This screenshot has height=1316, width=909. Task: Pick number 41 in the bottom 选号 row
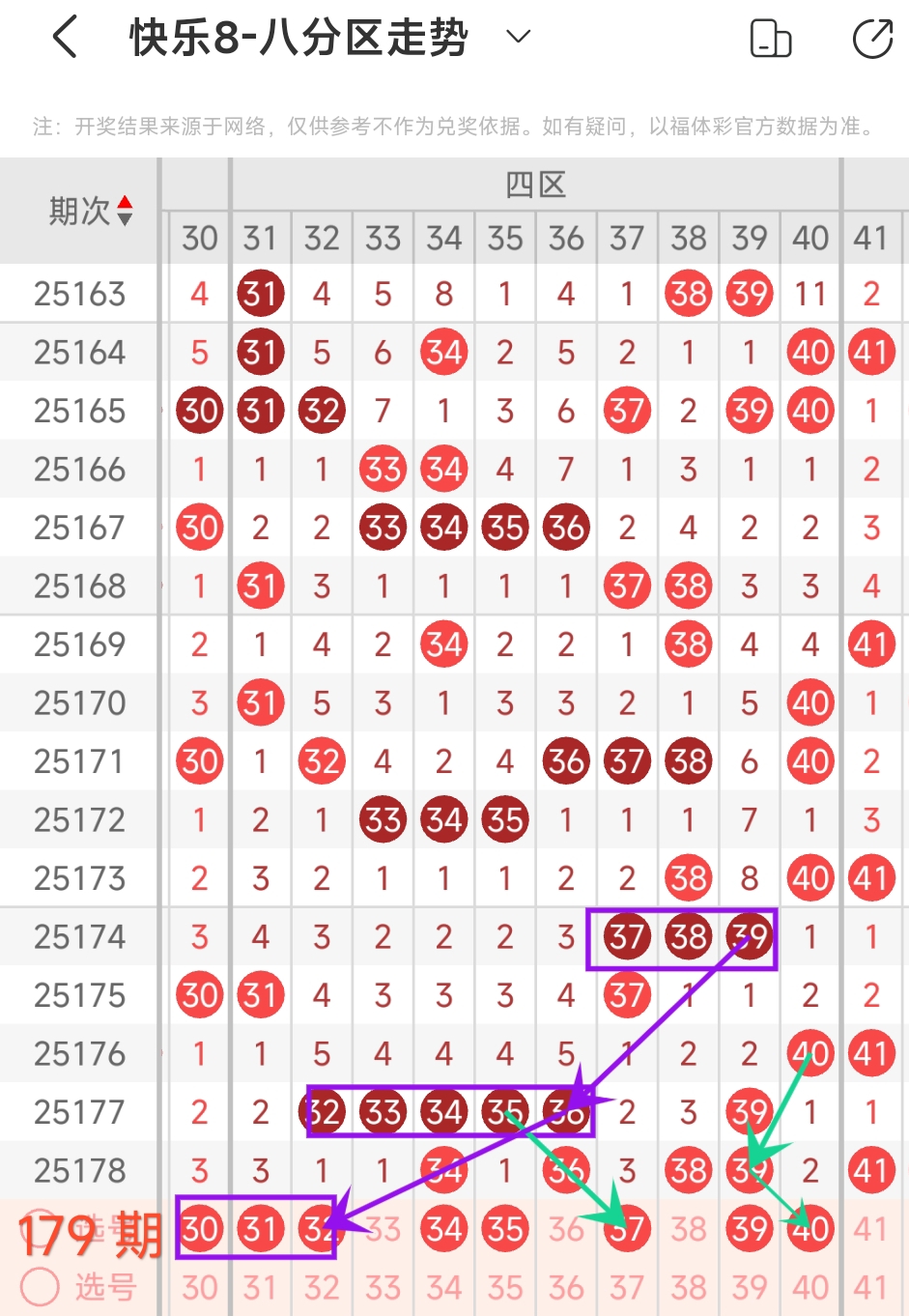(870, 1287)
